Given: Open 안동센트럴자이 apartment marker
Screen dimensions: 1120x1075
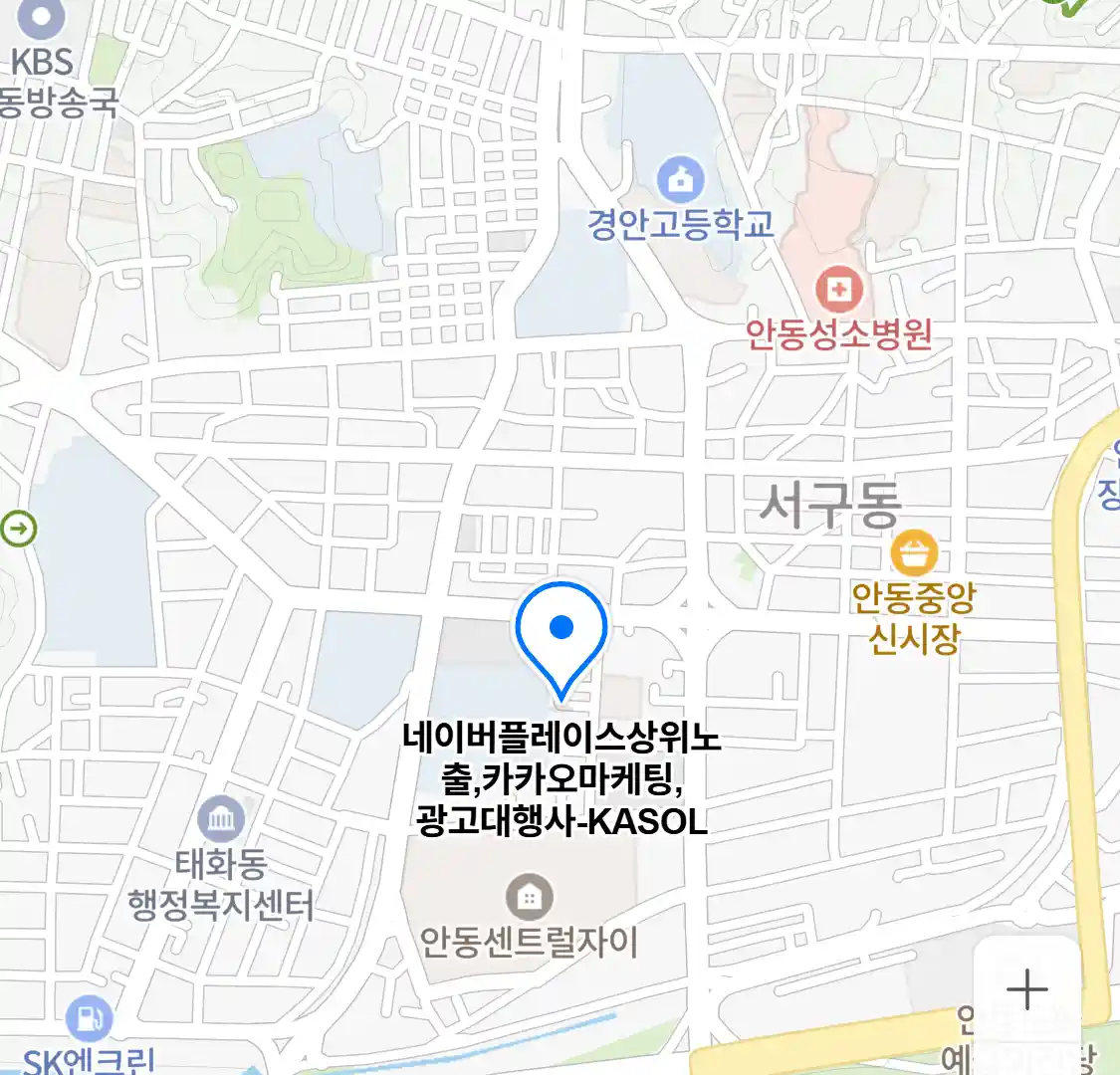Looking at the screenshot, I should 529,898.
